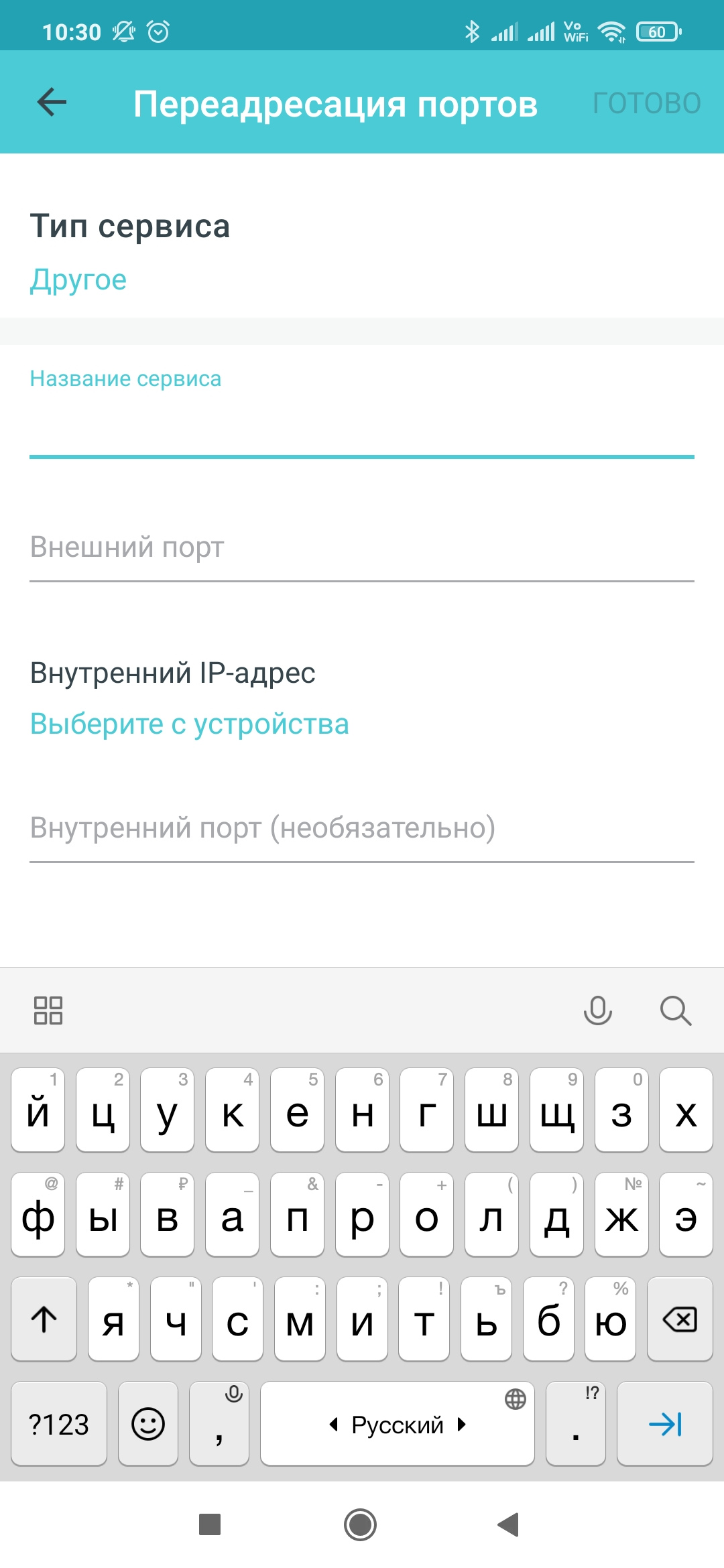The image size is (724, 1568).
Task: Go back from port forwarding screen
Action: click(x=52, y=103)
